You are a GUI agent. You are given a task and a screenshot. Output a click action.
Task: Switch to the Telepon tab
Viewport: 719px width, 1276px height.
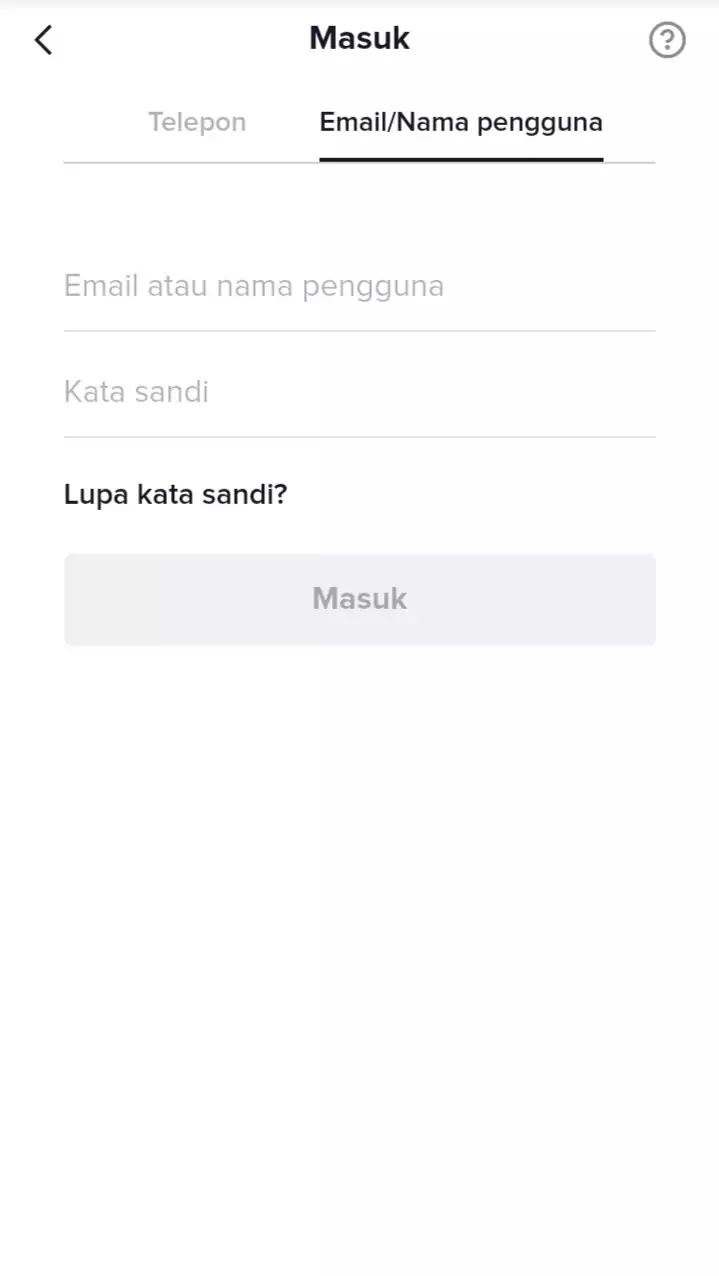coord(197,122)
